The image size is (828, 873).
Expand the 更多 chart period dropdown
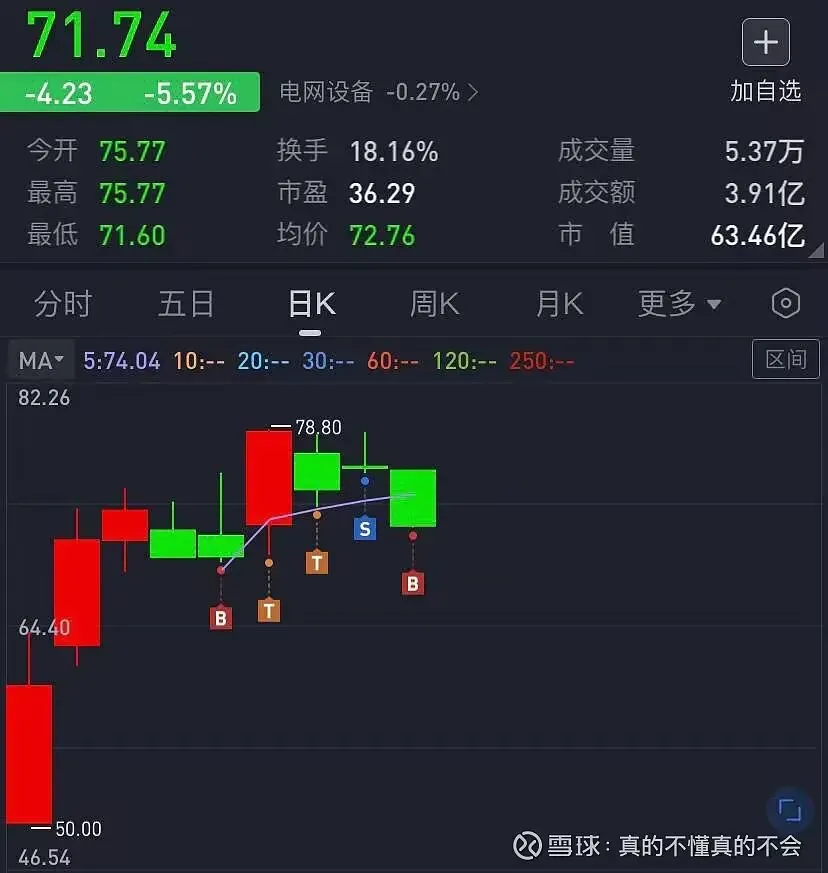[679, 303]
